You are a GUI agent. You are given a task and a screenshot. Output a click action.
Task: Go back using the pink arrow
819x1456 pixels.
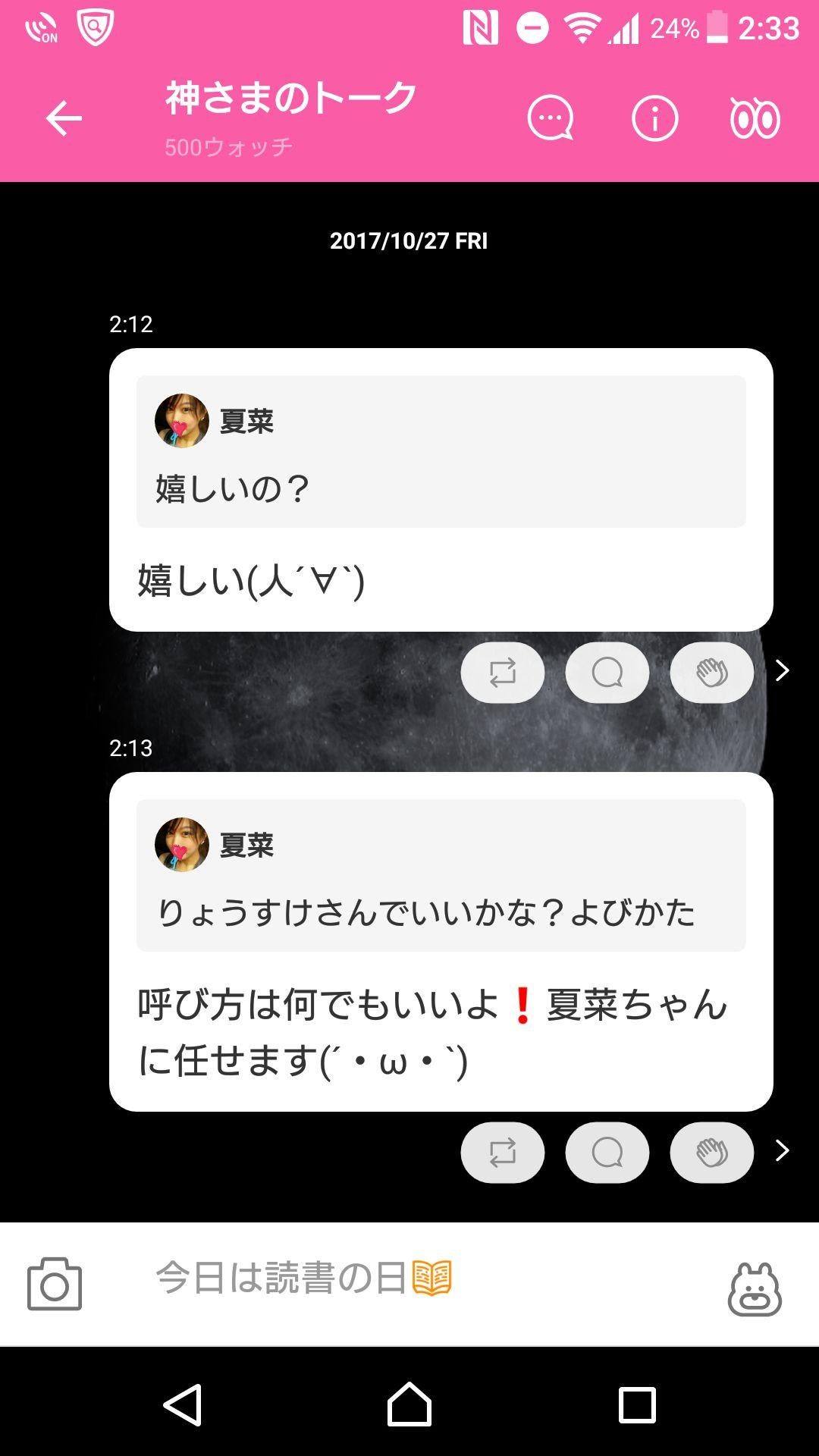click(64, 118)
